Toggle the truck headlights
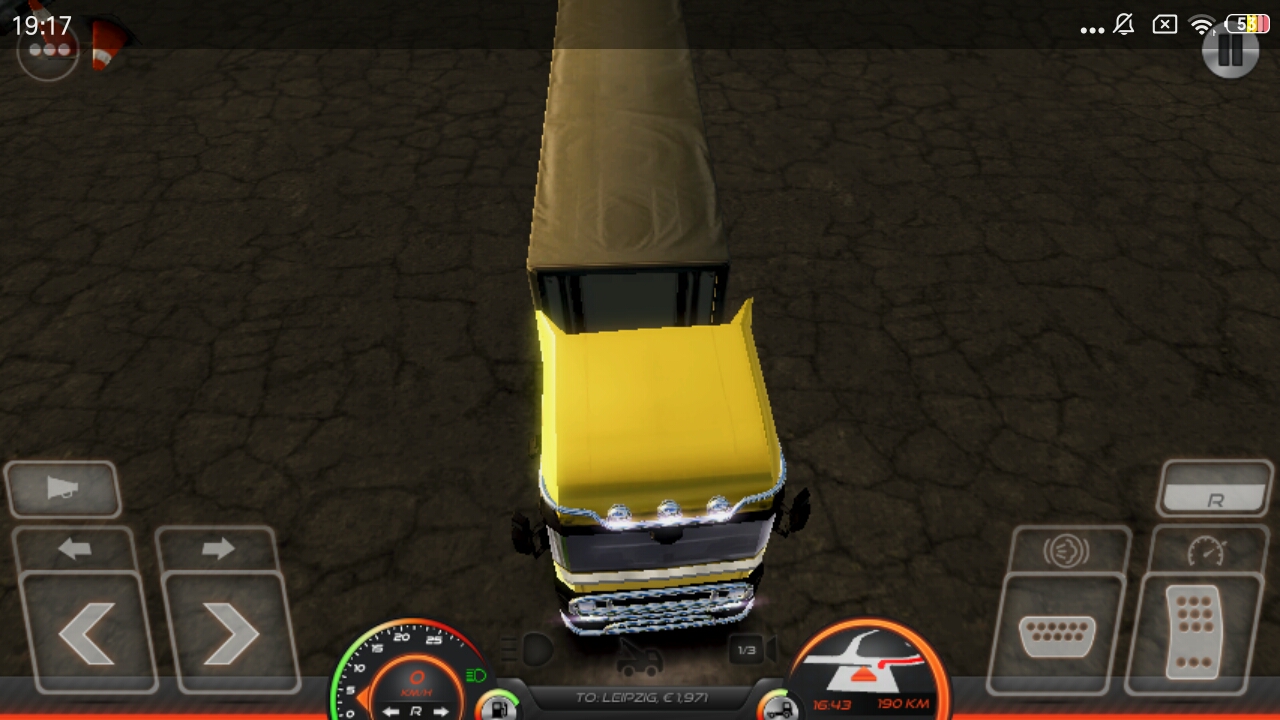The image size is (1280, 720). (x=532, y=650)
